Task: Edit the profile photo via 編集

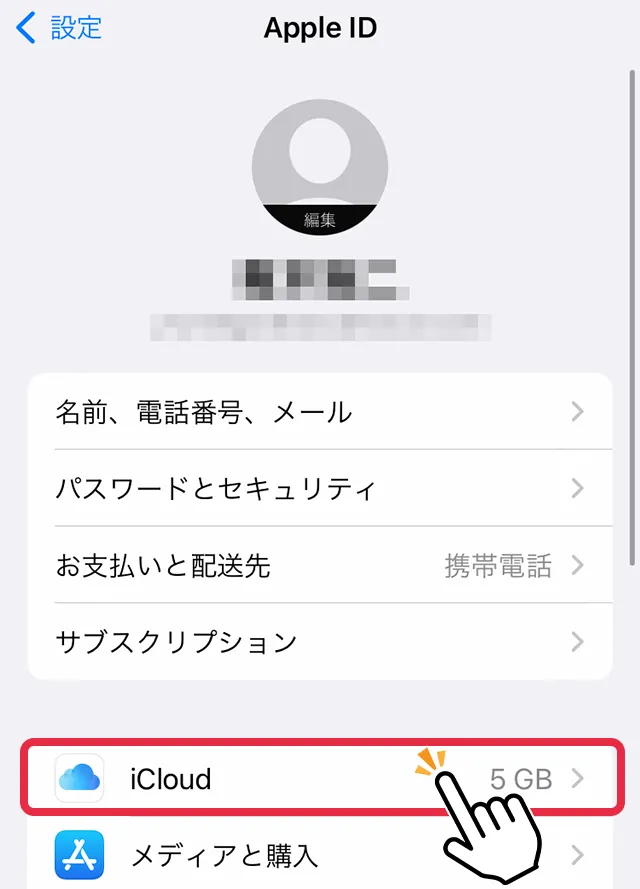Action: (x=319, y=219)
